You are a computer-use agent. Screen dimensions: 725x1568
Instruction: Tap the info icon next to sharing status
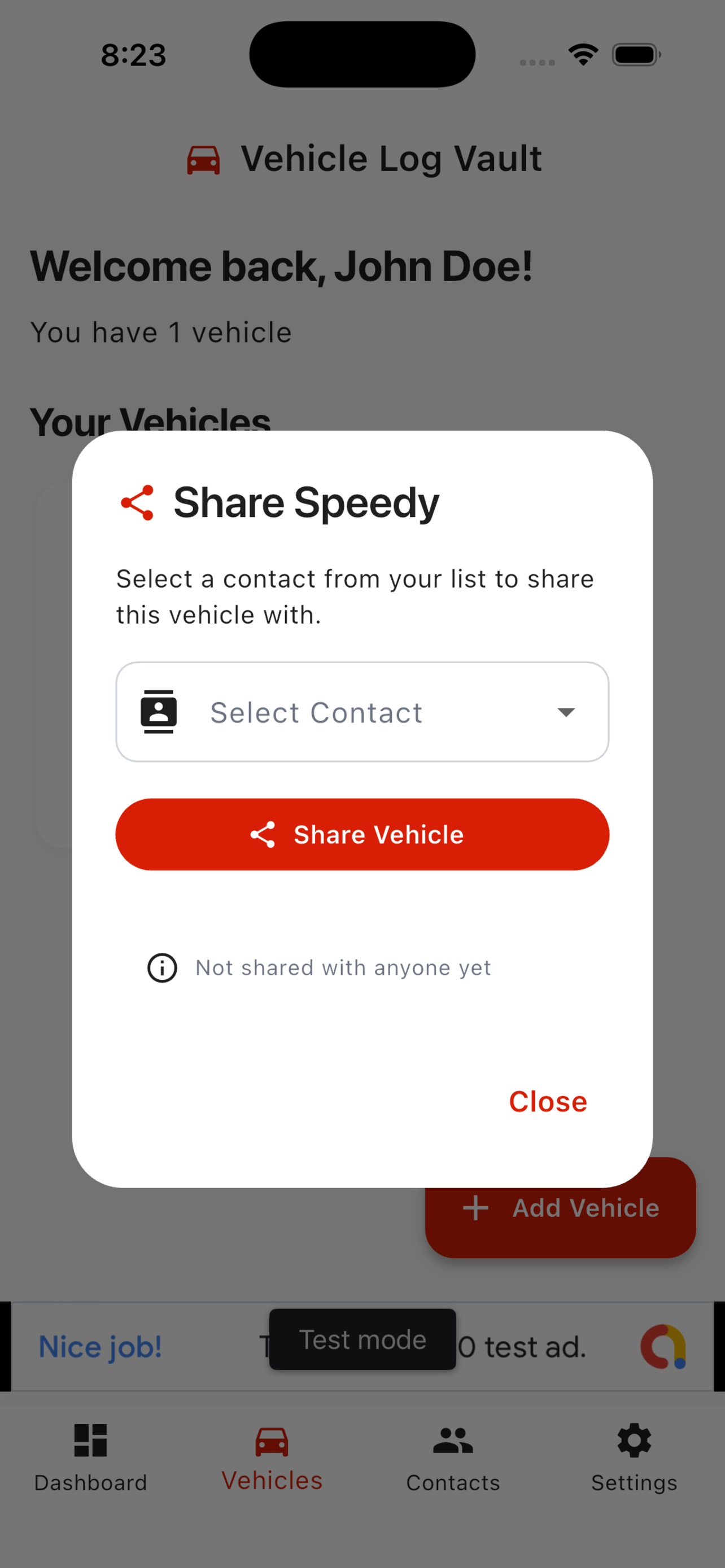click(x=161, y=967)
